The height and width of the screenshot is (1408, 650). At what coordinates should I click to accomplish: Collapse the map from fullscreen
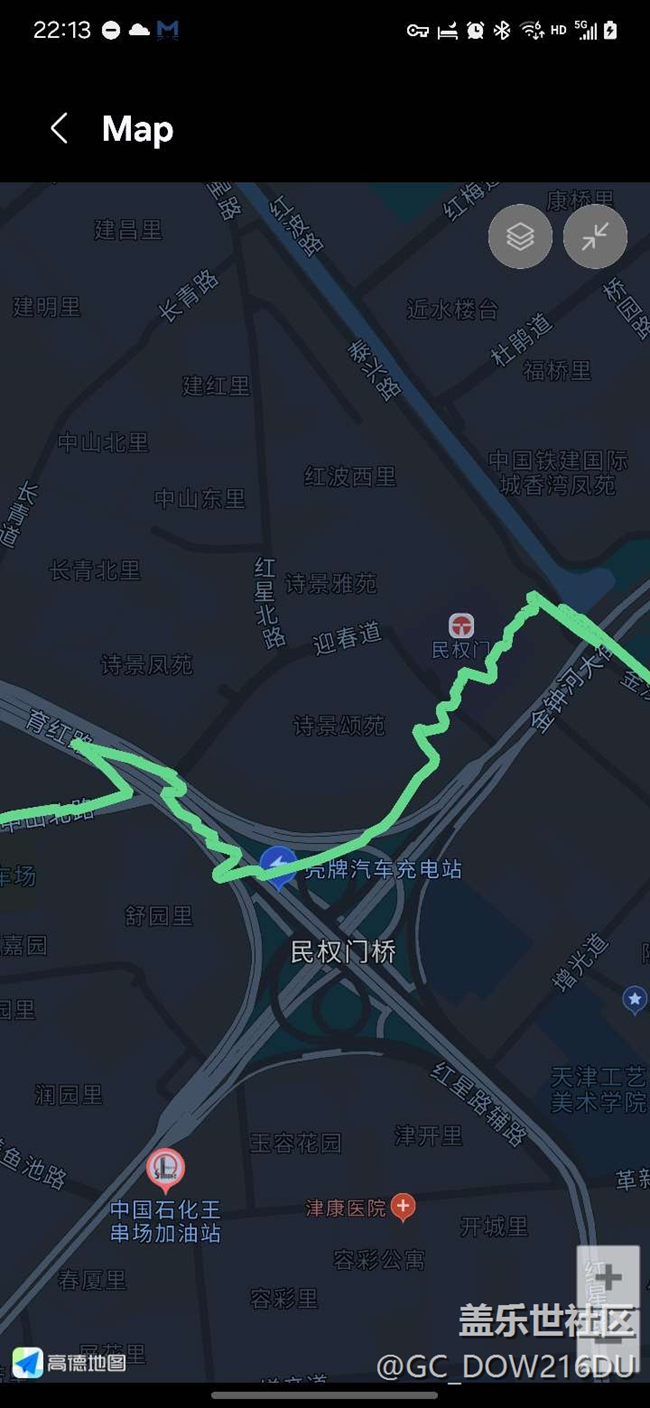[595, 237]
